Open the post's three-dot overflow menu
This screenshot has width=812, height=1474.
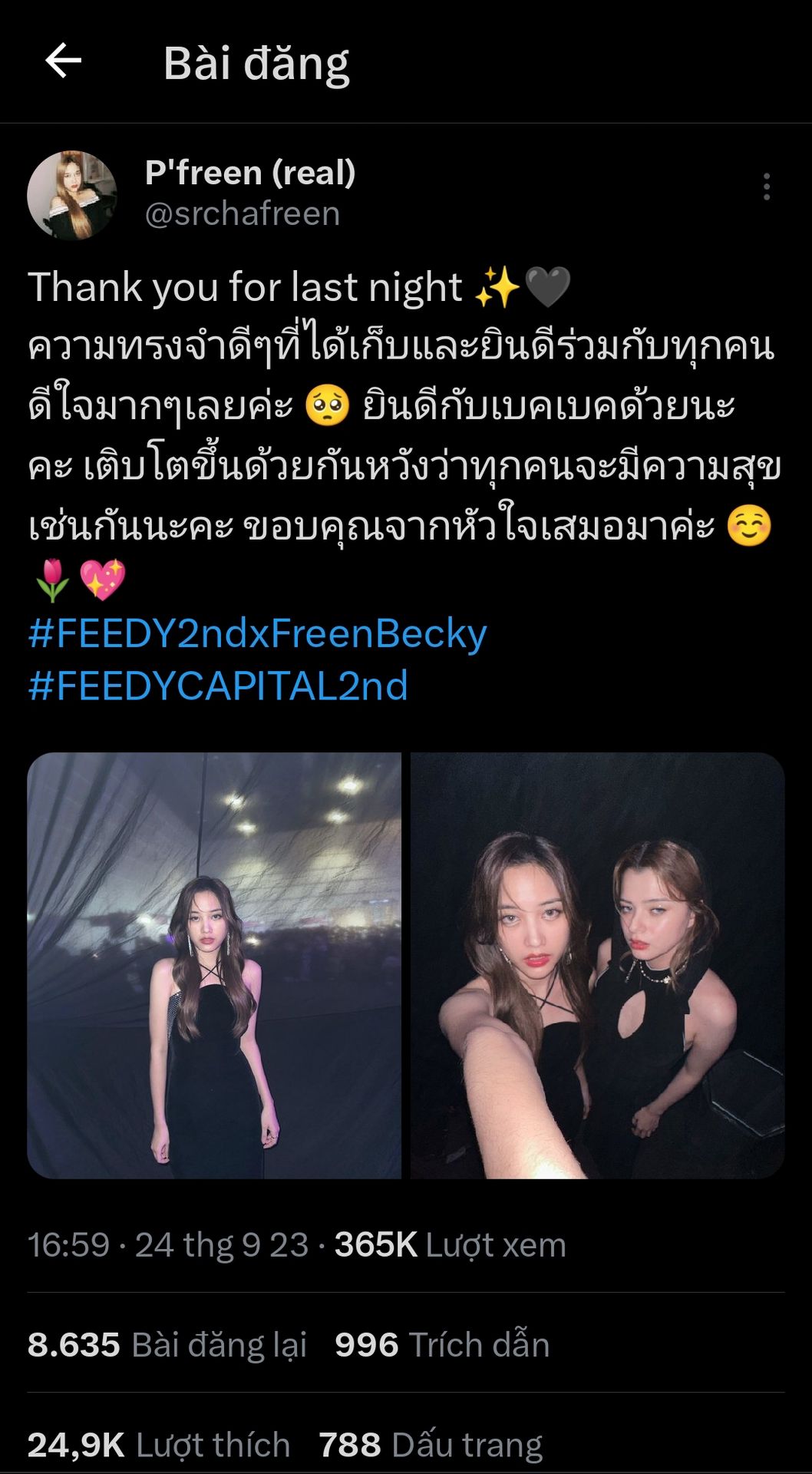pos(766,187)
